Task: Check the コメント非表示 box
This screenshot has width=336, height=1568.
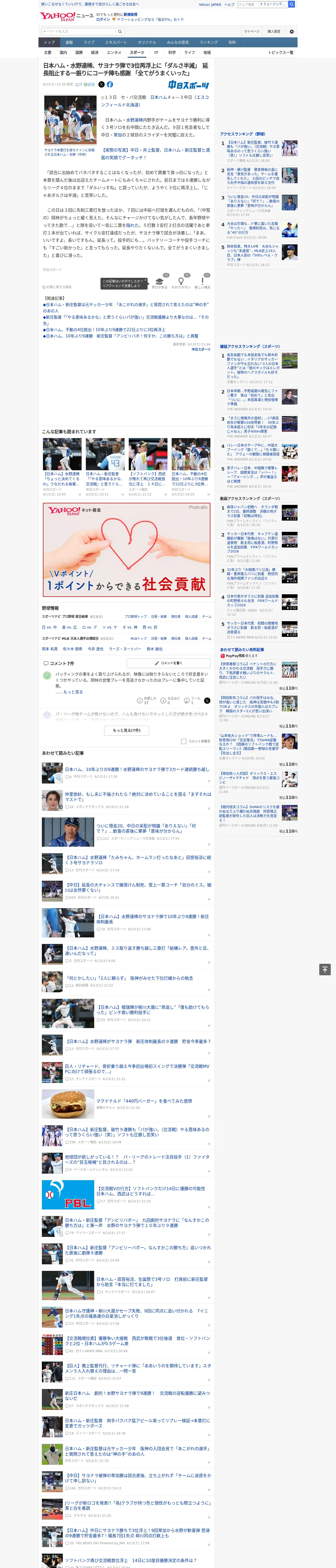Action: pos(183,741)
